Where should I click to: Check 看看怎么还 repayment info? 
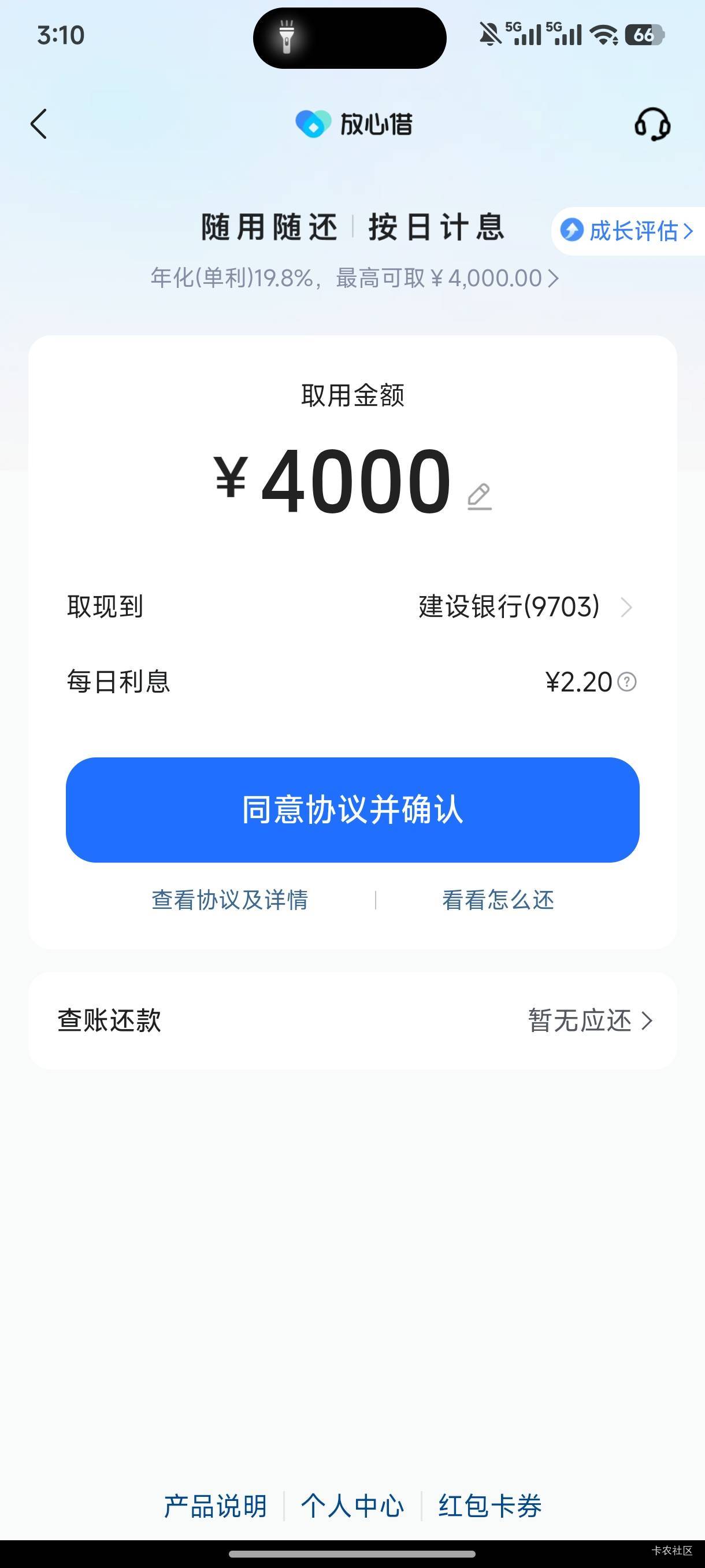498,900
